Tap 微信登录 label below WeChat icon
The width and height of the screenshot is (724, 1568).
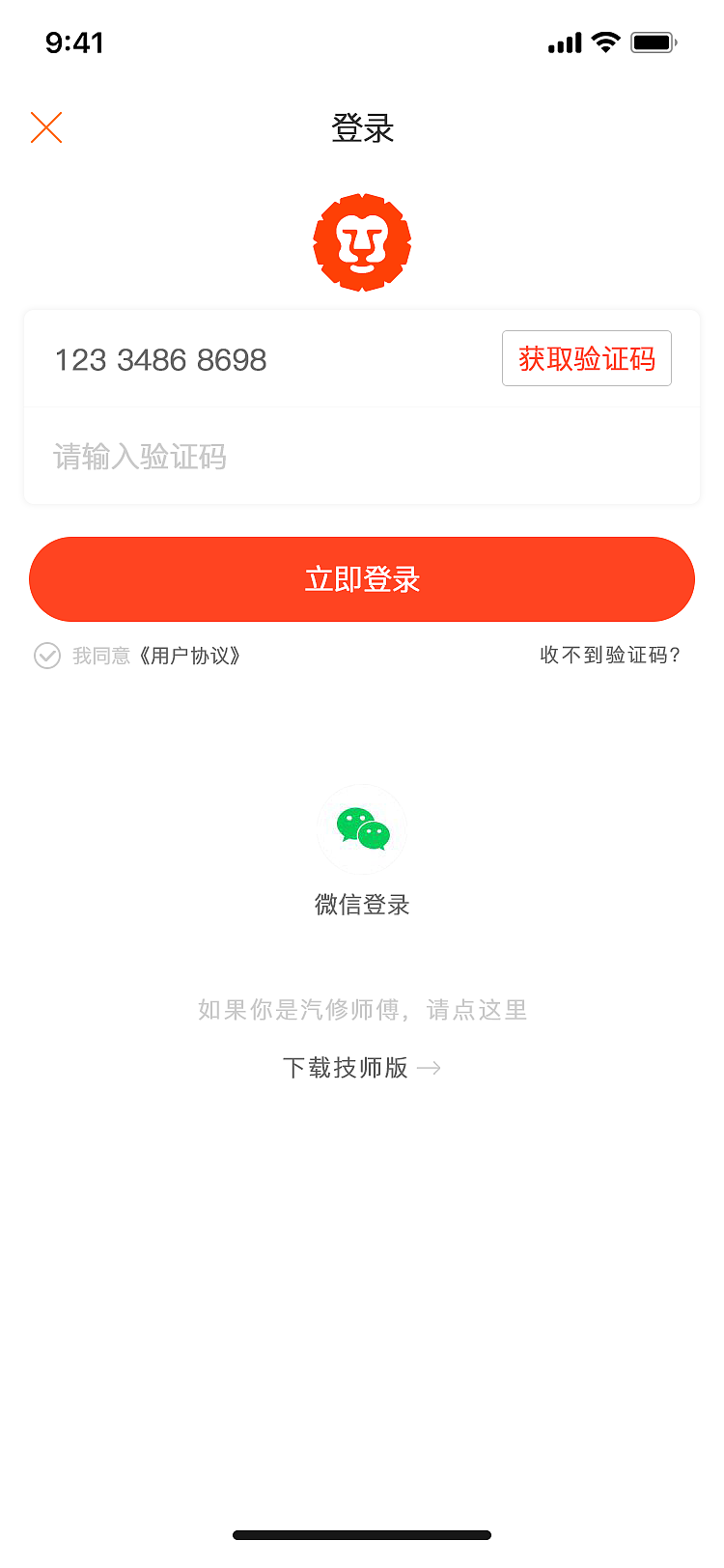coord(362,905)
